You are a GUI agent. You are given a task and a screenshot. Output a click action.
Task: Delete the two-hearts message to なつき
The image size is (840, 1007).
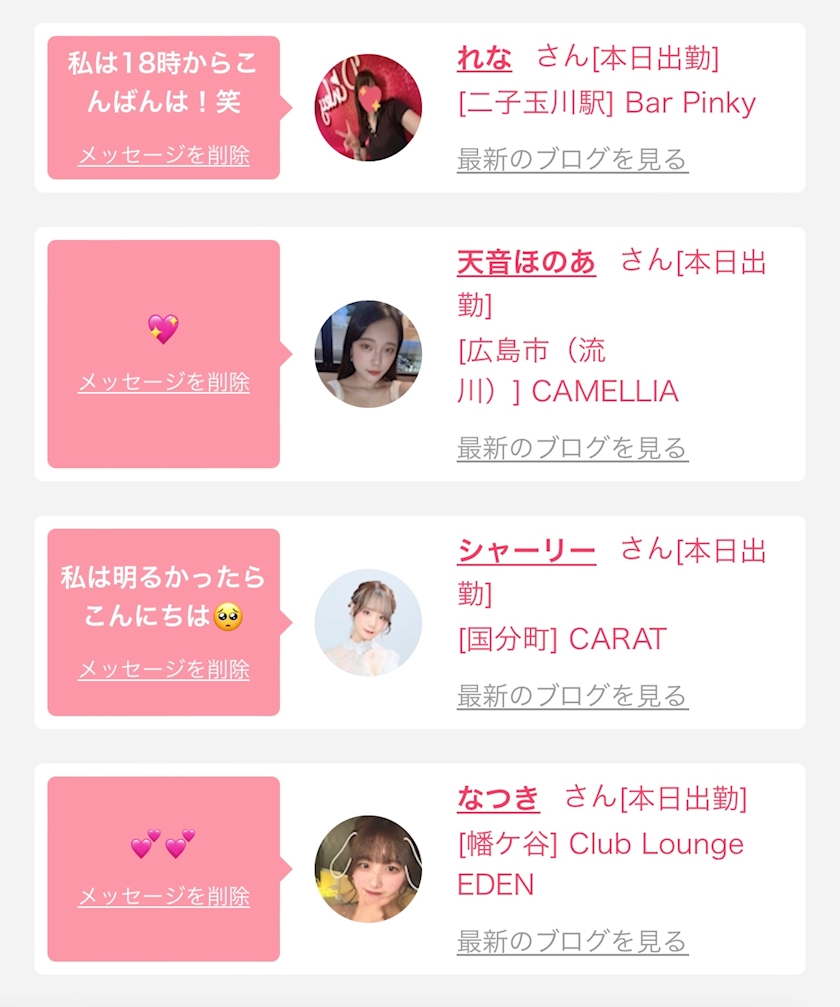(164, 895)
